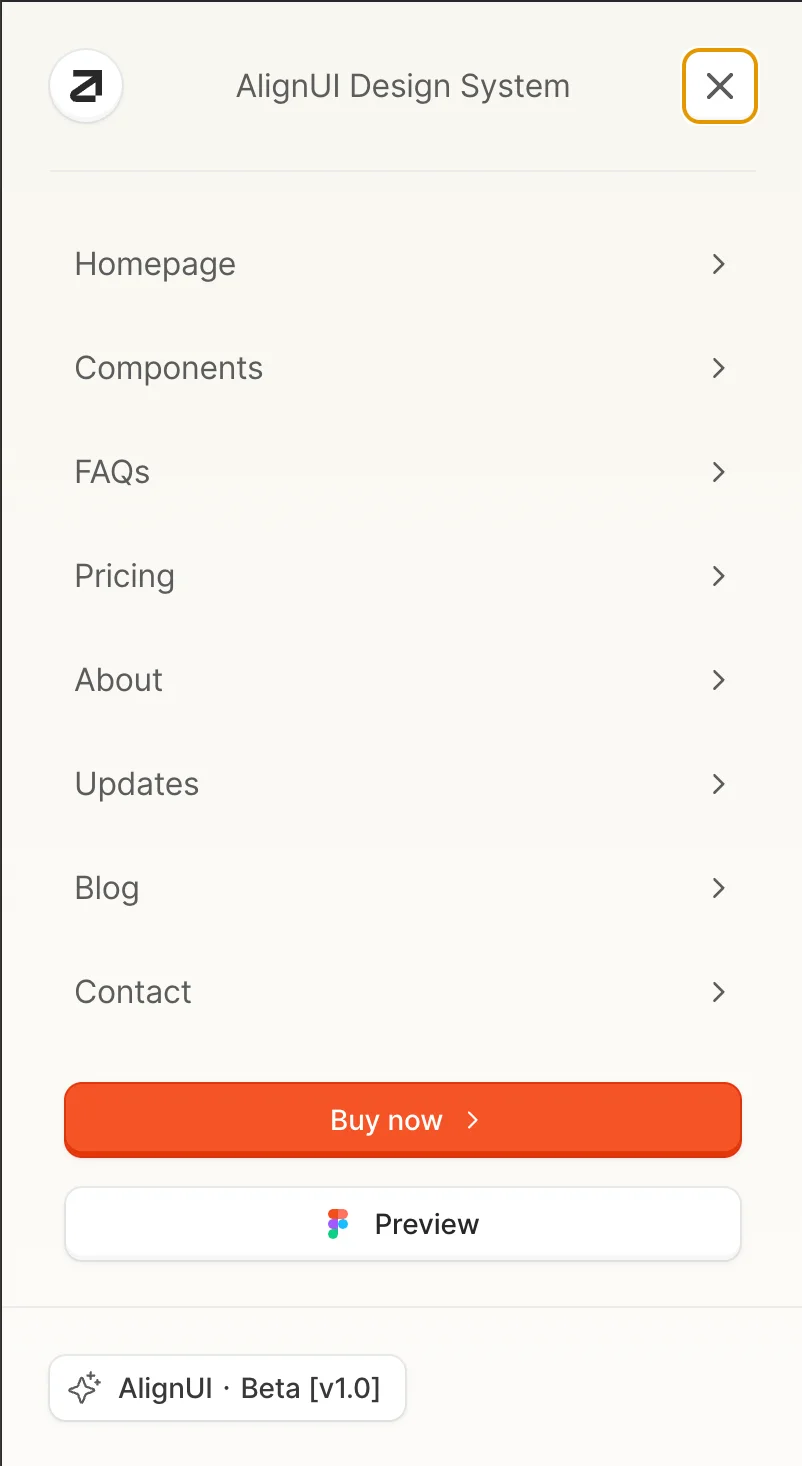The image size is (802, 1466).
Task: Expand the Updates section
Action: click(x=136, y=784)
